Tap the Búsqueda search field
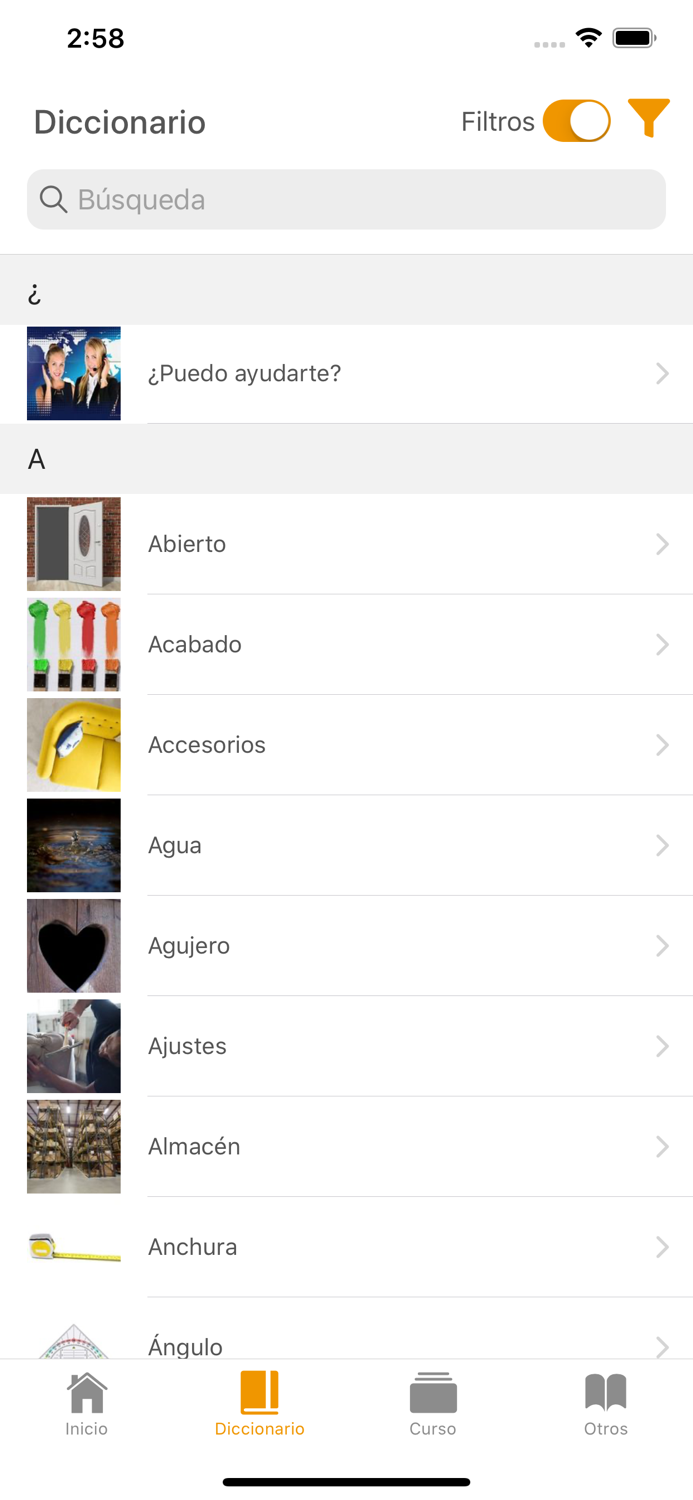This screenshot has width=693, height=1500. click(346, 200)
